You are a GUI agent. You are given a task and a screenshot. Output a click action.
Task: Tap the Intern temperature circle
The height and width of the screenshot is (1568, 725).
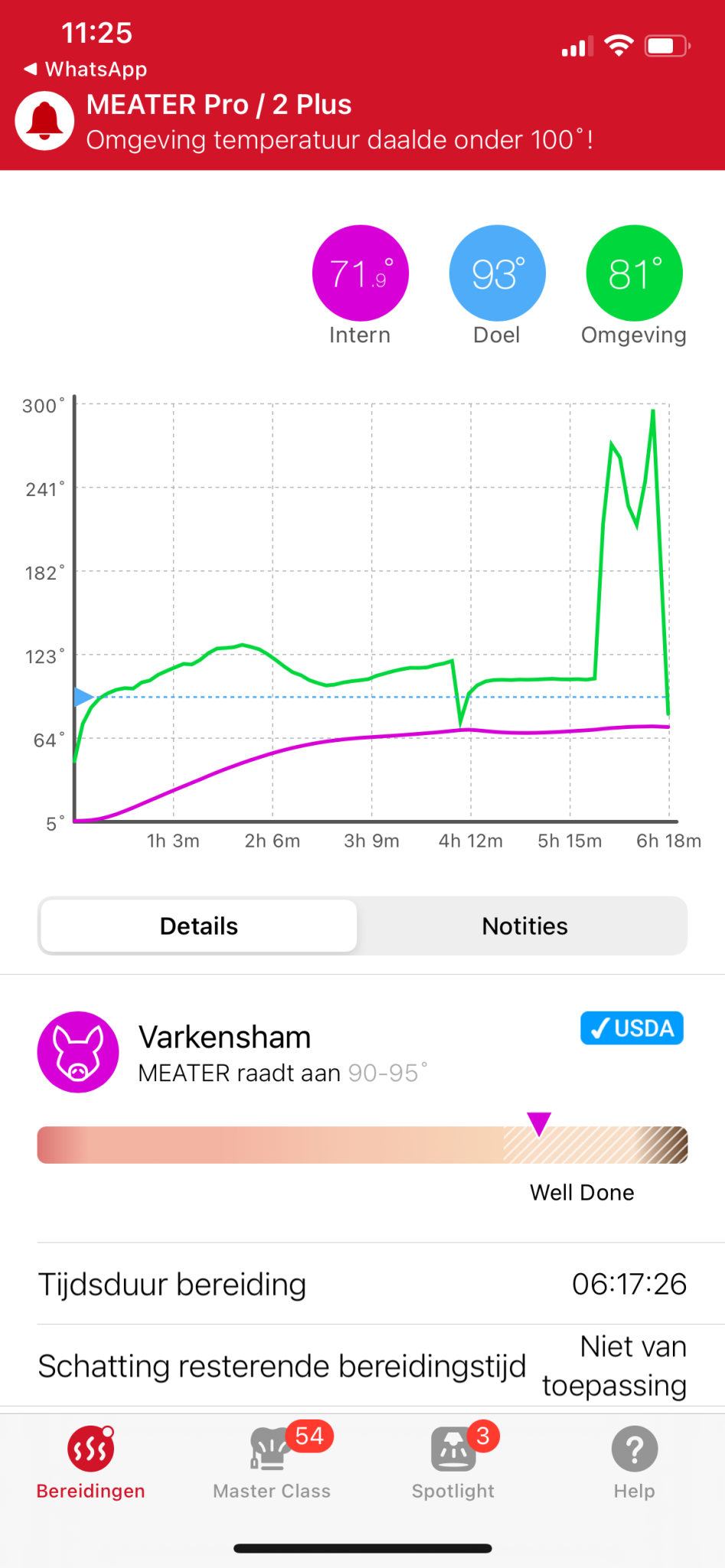pyautogui.click(x=360, y=273)
